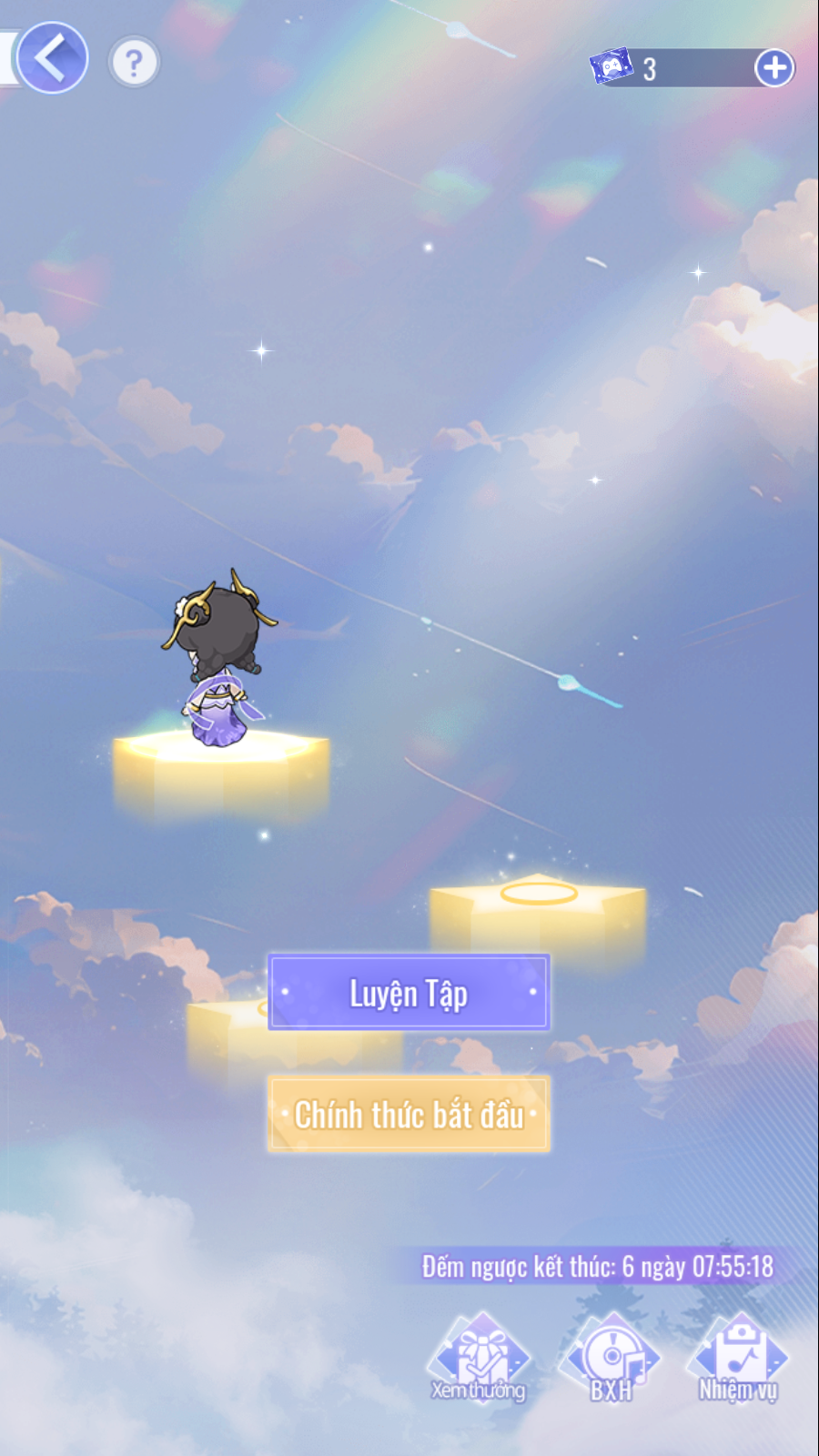Open the BXH leaderboard

[611, 1359]
